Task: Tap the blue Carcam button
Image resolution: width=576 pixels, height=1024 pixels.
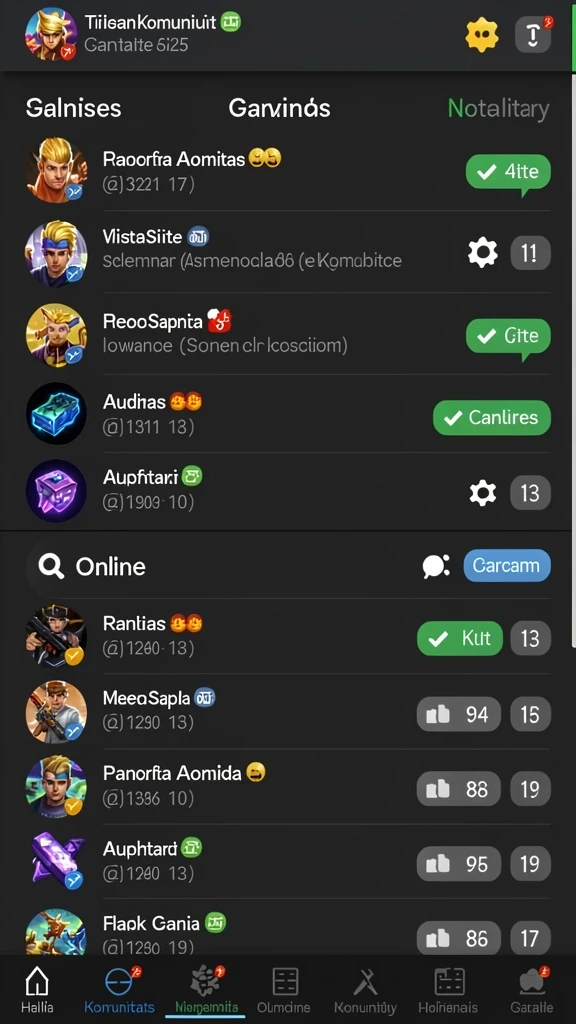Action: [507, 566]
